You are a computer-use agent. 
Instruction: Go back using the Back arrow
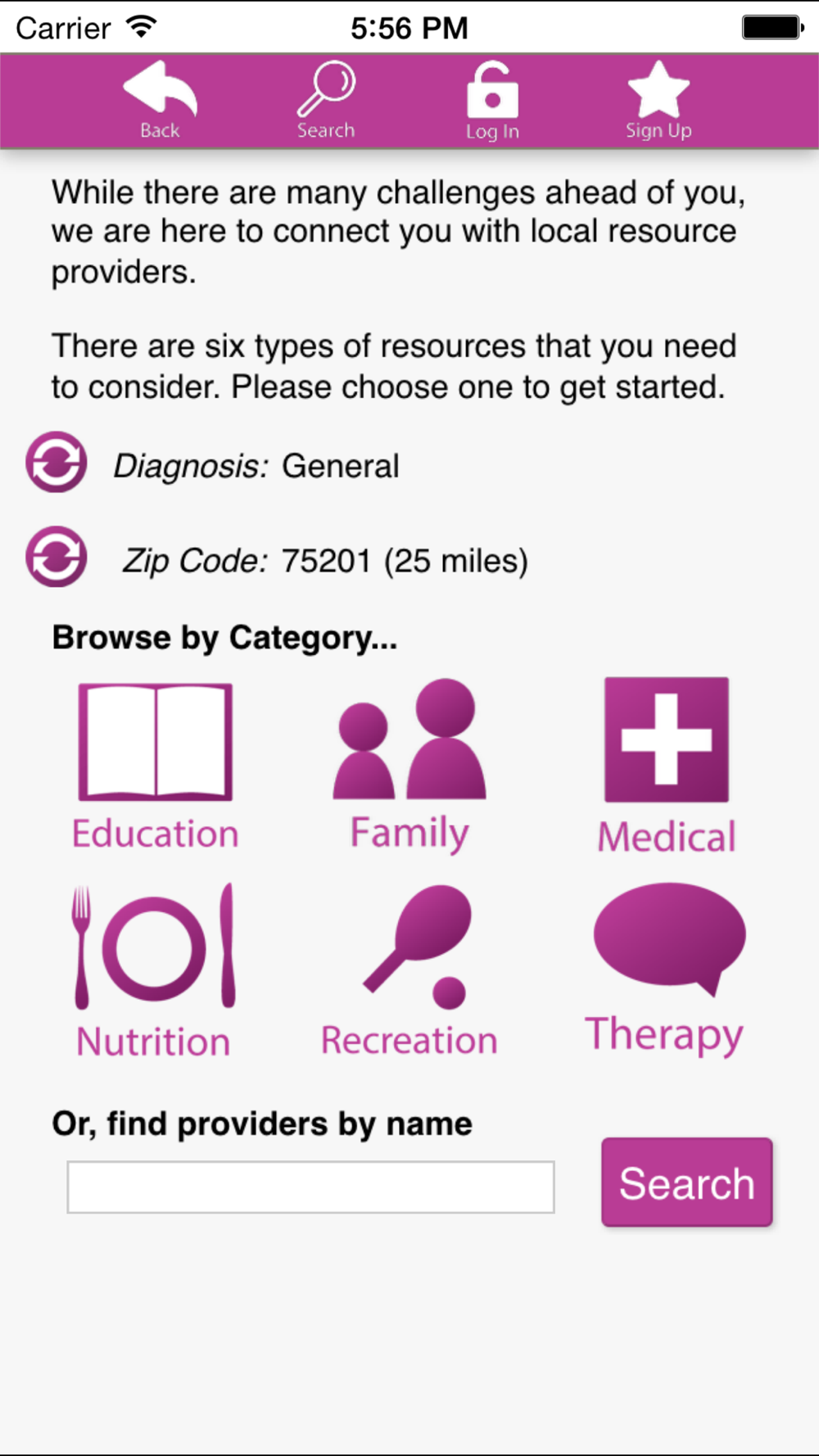(x=161, y=100)
